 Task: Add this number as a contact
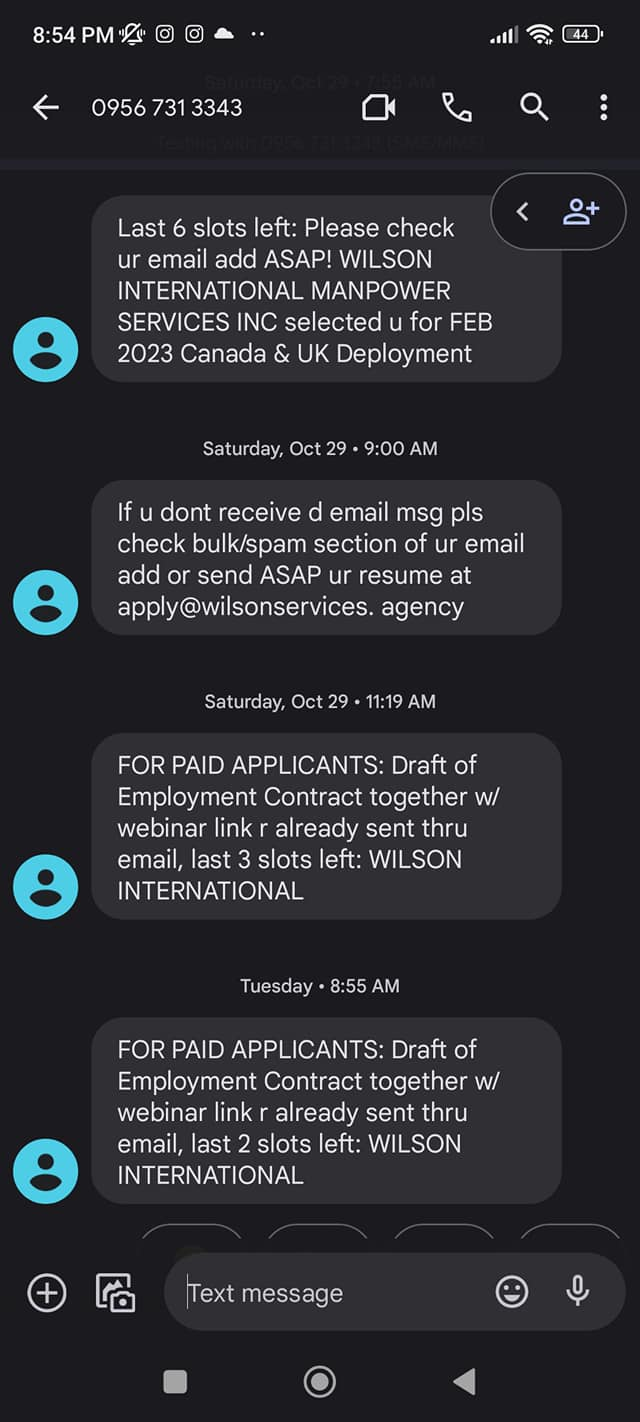pos(581,211)
